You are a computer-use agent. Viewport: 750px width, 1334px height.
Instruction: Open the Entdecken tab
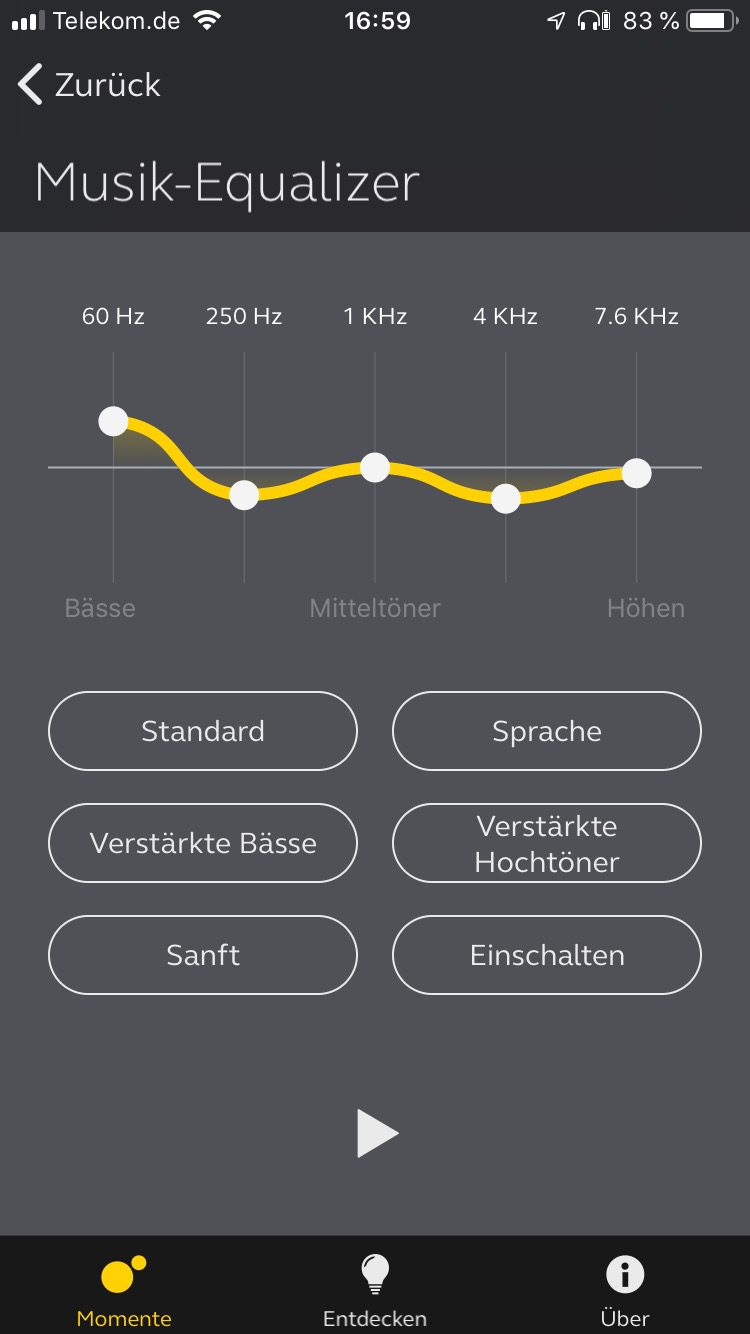pyautogui.click(x=375, y=1289)
